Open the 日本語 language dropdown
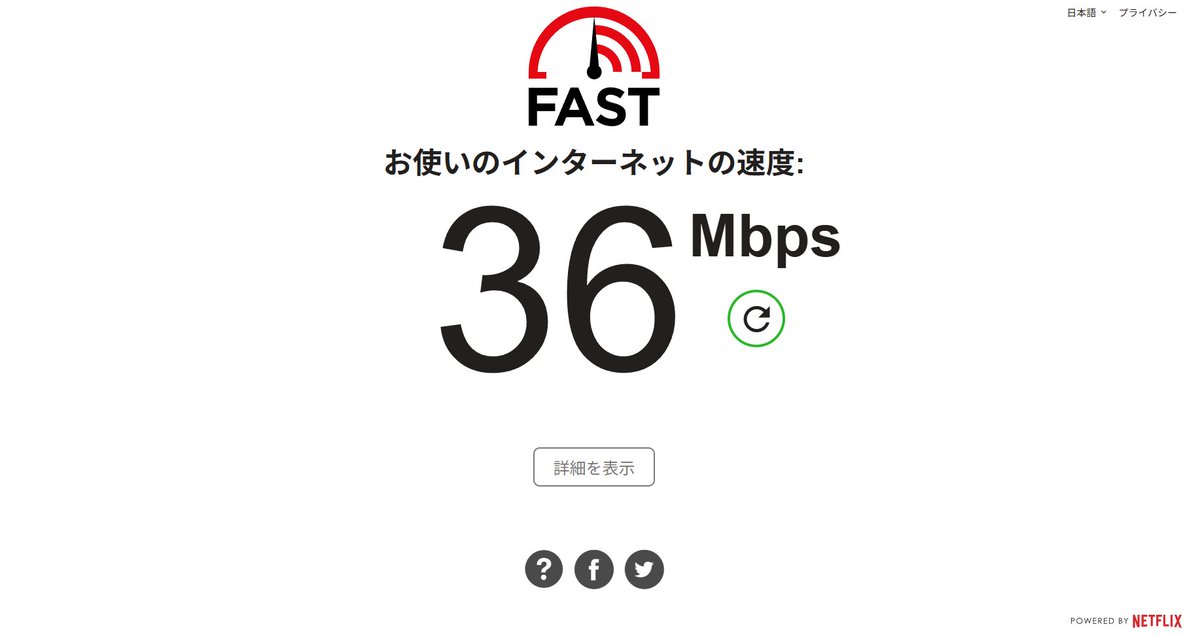 point(1087,13)
